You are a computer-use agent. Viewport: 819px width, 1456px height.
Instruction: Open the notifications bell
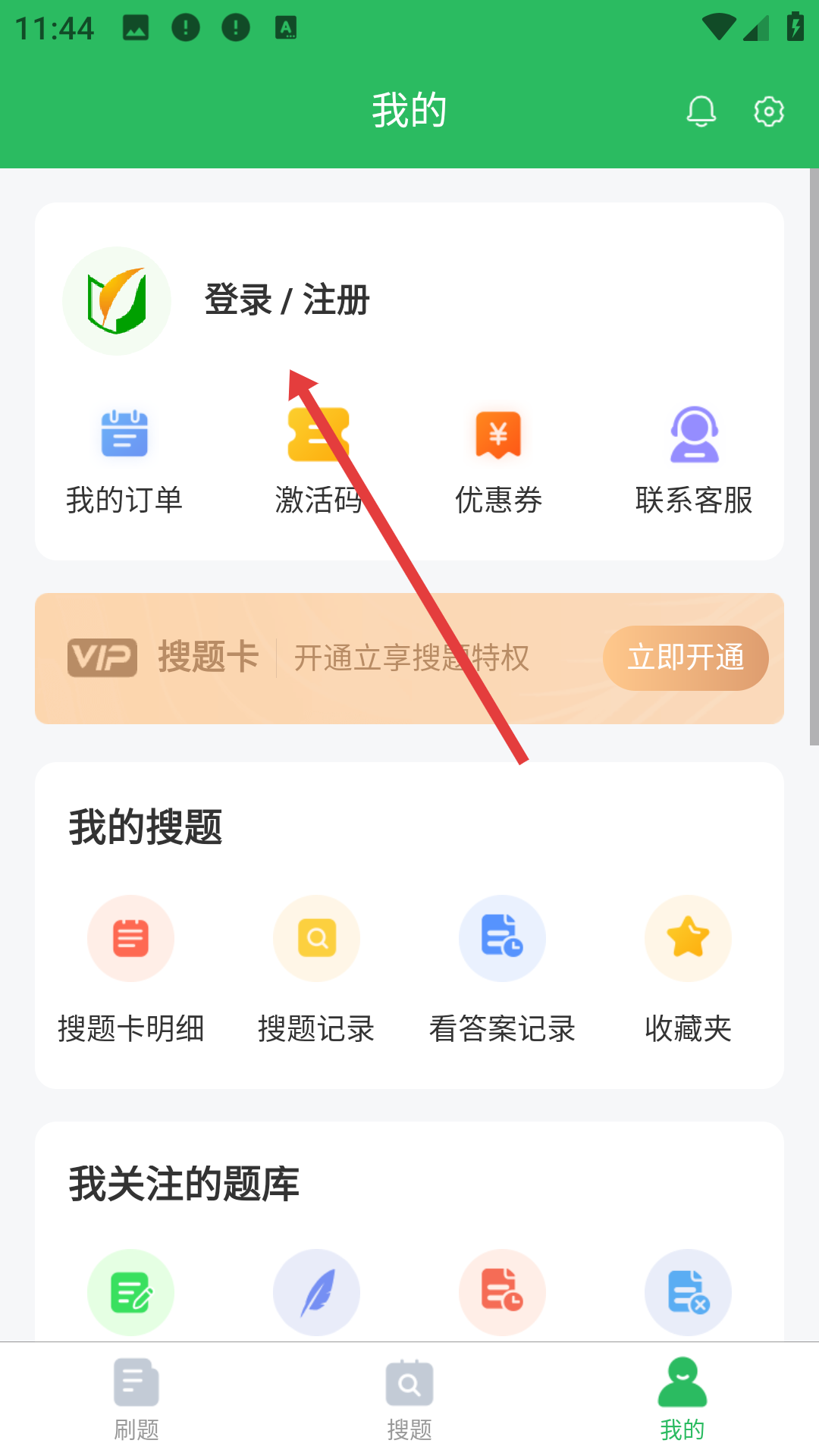click(701, 111)
